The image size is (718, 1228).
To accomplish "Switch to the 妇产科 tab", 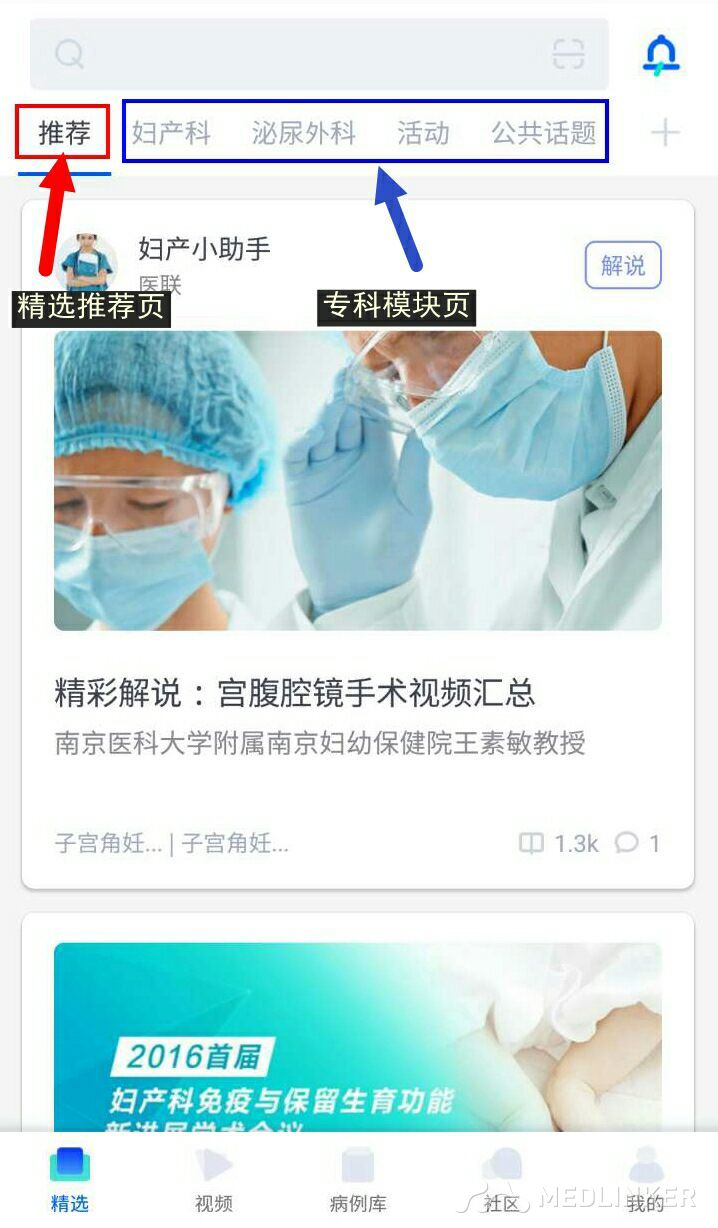I will coord(171,133).
